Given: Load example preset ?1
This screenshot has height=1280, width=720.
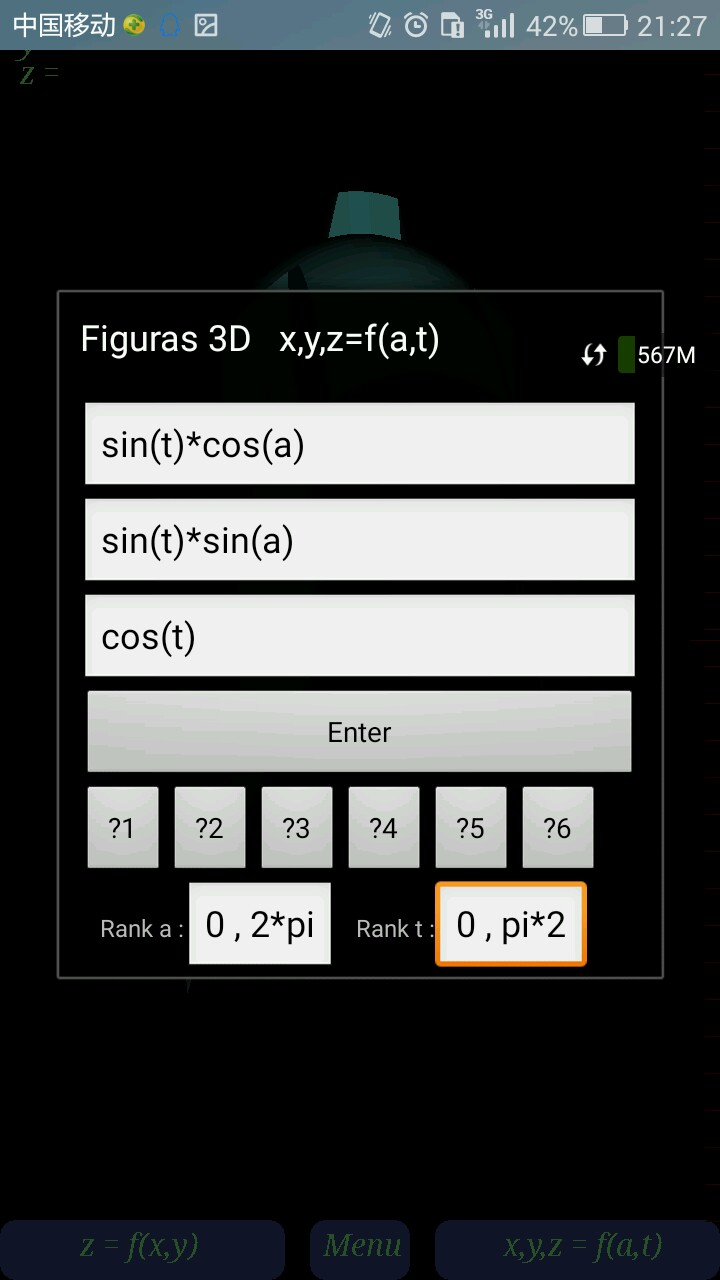Looking at the screenshot, I should tap(122, 827).
